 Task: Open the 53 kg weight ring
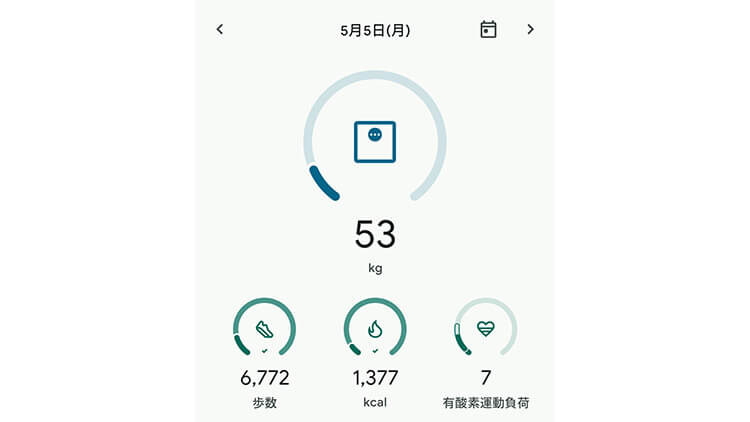tap(375, 142)
